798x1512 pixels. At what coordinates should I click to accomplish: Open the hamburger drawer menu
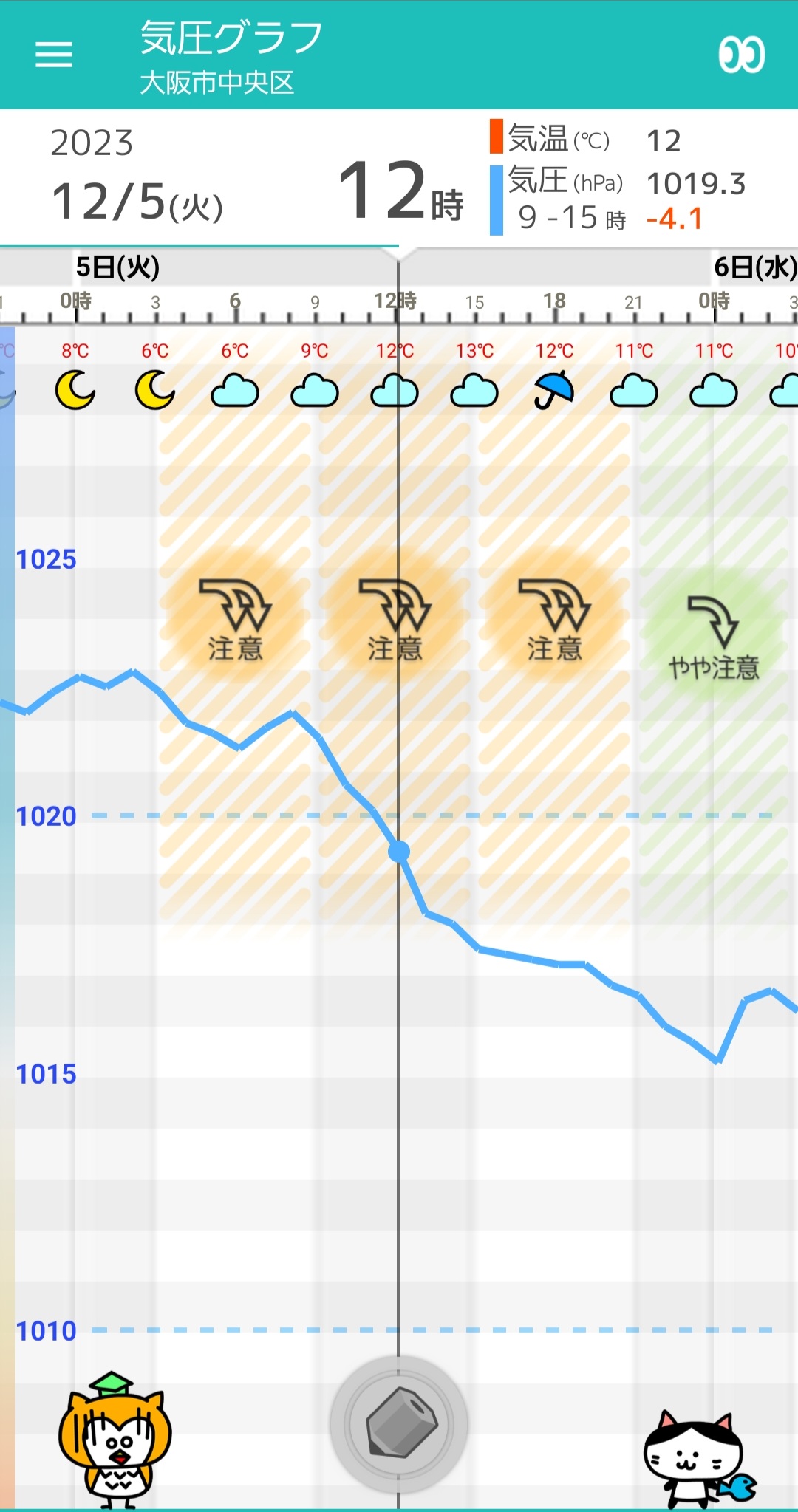pyautogui.click(x=54, y=54)
